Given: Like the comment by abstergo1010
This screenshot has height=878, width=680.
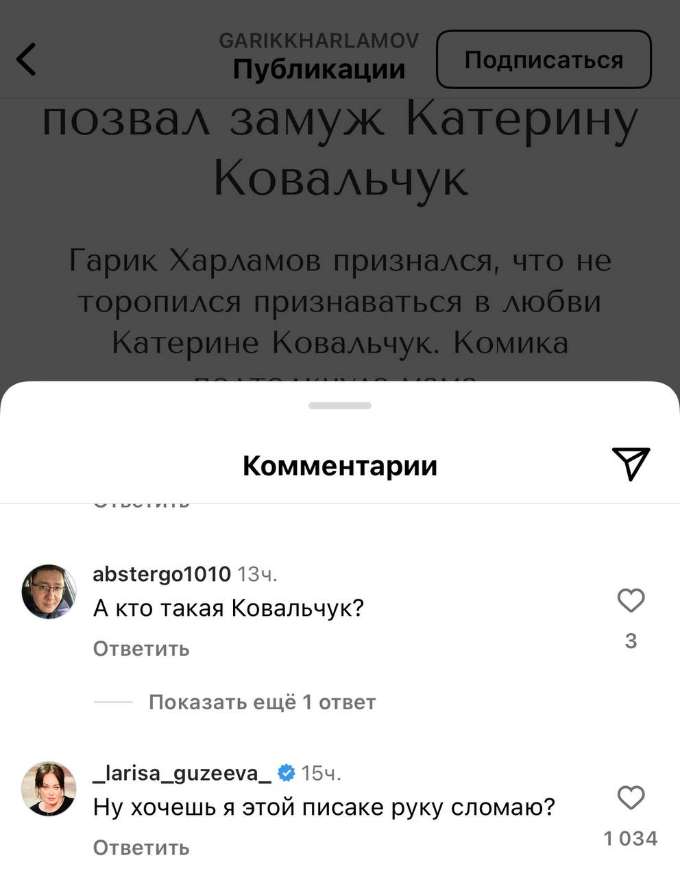Looking at the screenshot, I should click(631, 600).
